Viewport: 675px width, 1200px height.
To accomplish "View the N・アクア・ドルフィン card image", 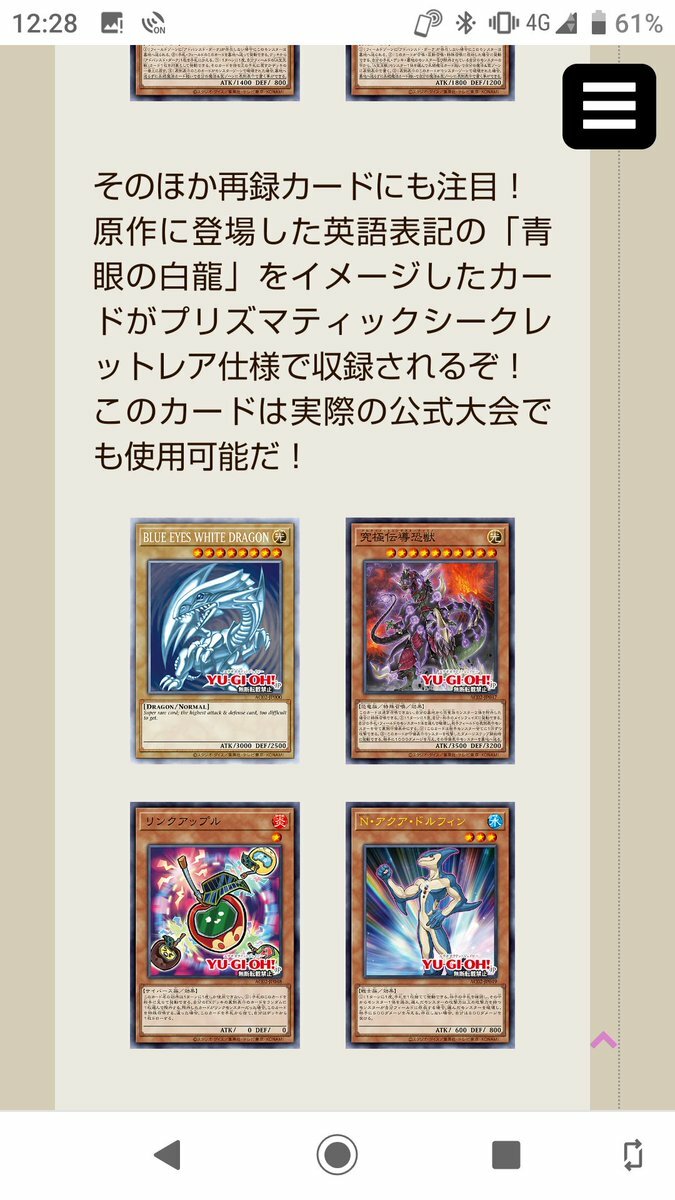I will pos(430,925).
